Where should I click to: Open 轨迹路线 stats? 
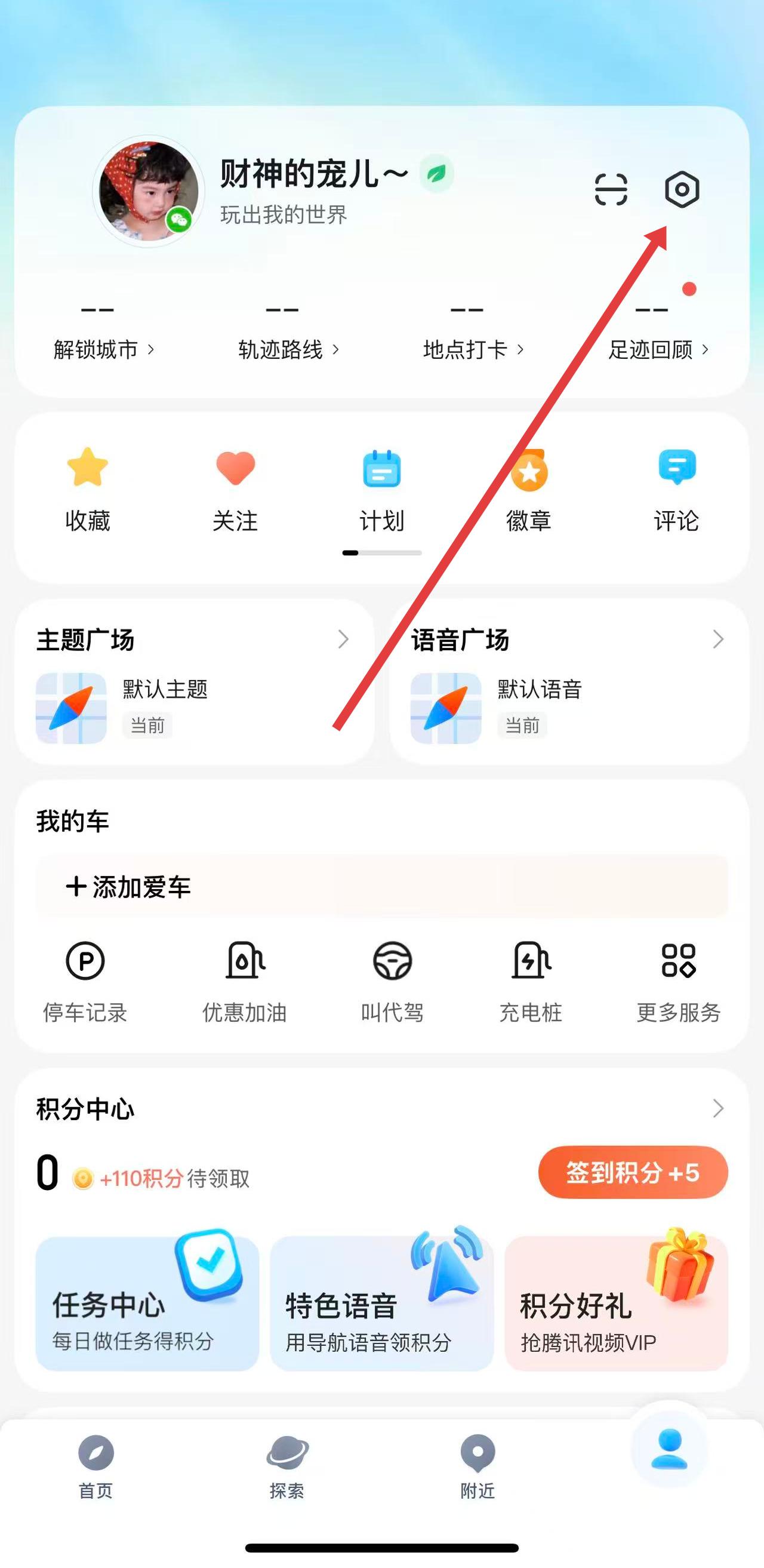click(x=288, y=349)
